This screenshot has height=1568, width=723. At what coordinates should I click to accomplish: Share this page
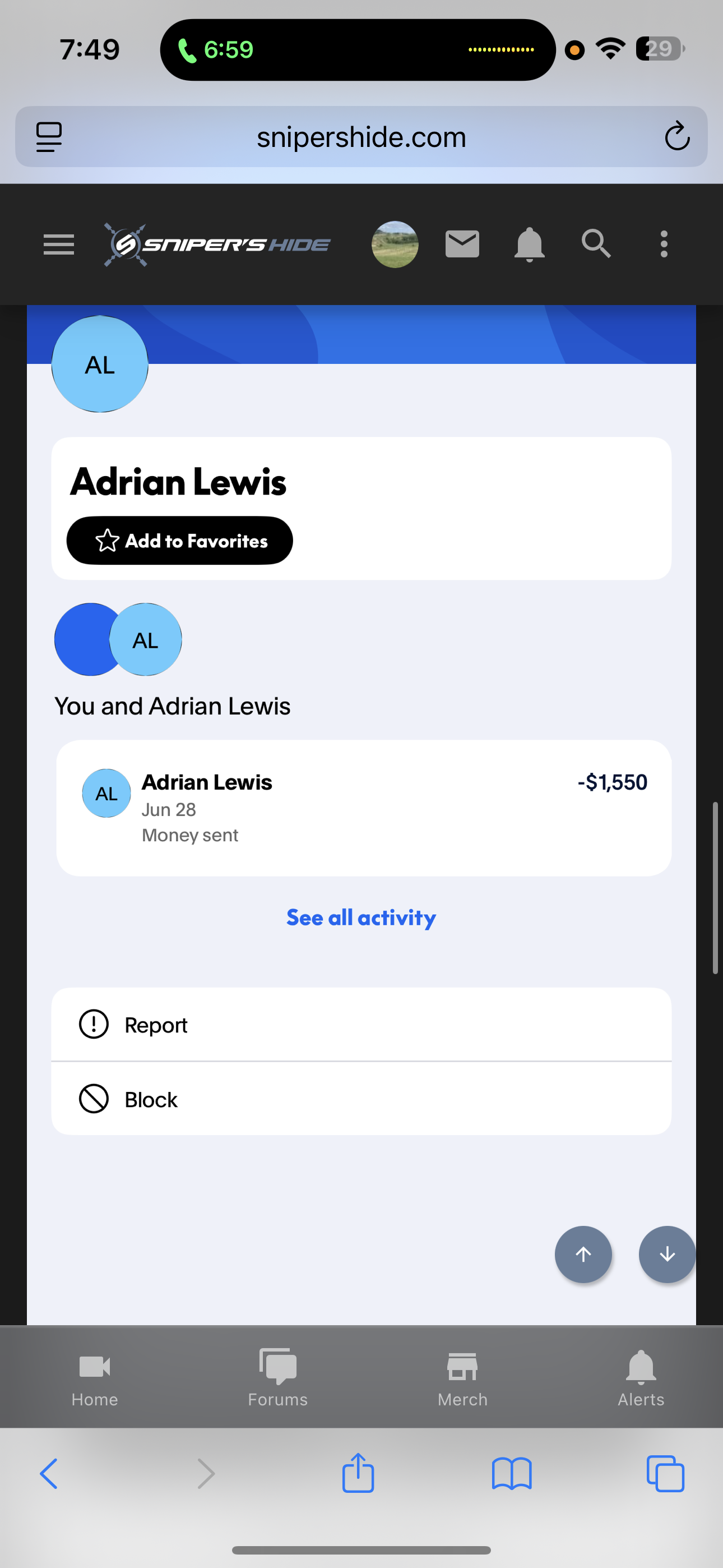tap(358, 1473)
